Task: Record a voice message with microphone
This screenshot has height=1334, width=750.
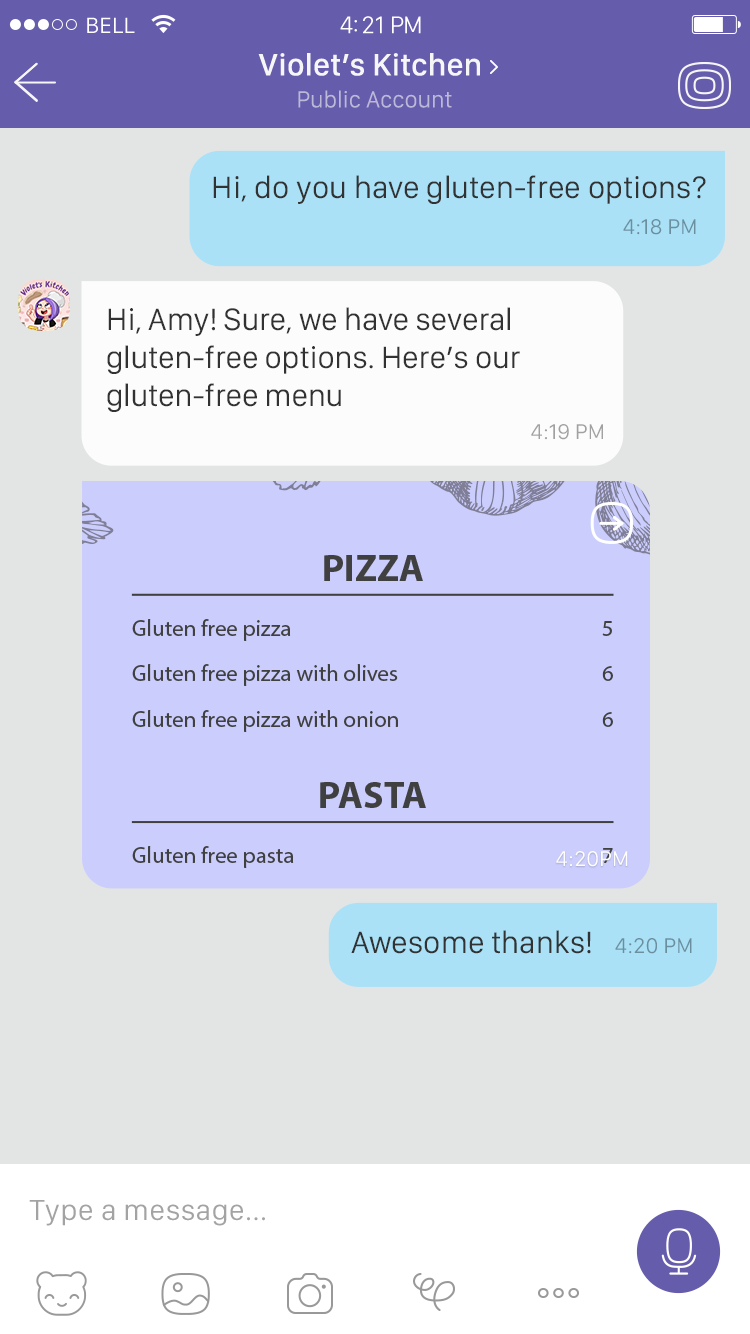Action: (x=678, y=1251)
